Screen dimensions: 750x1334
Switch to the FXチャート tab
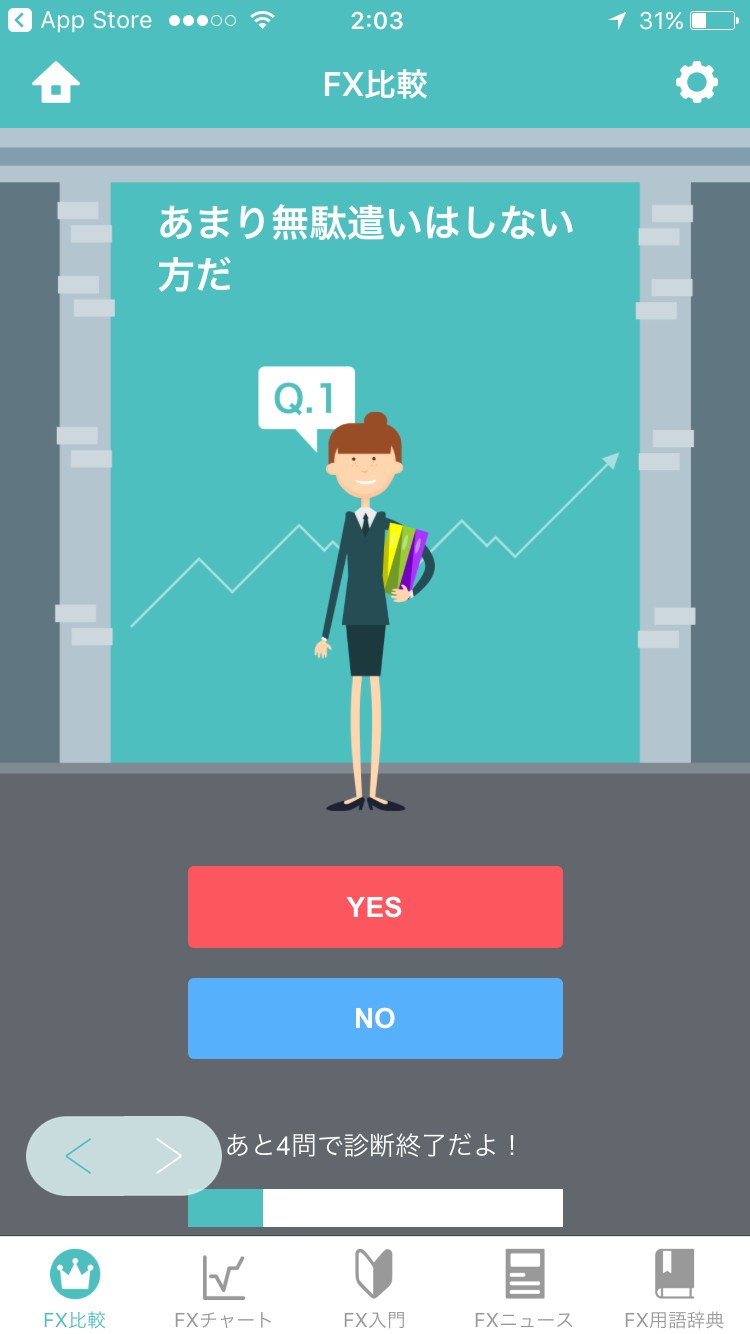pos(223,1288)
